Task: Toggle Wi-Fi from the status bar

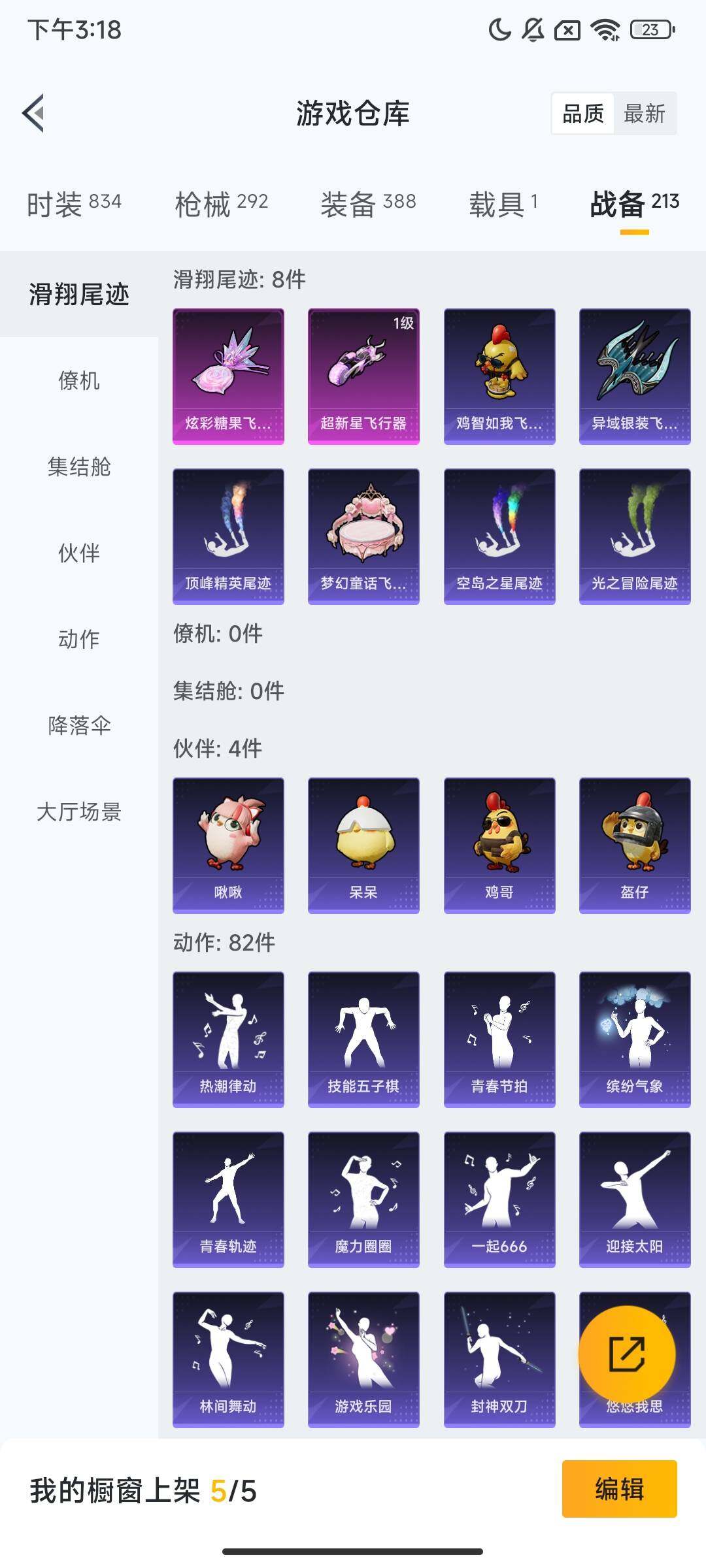Action: (x=605, y=29)
